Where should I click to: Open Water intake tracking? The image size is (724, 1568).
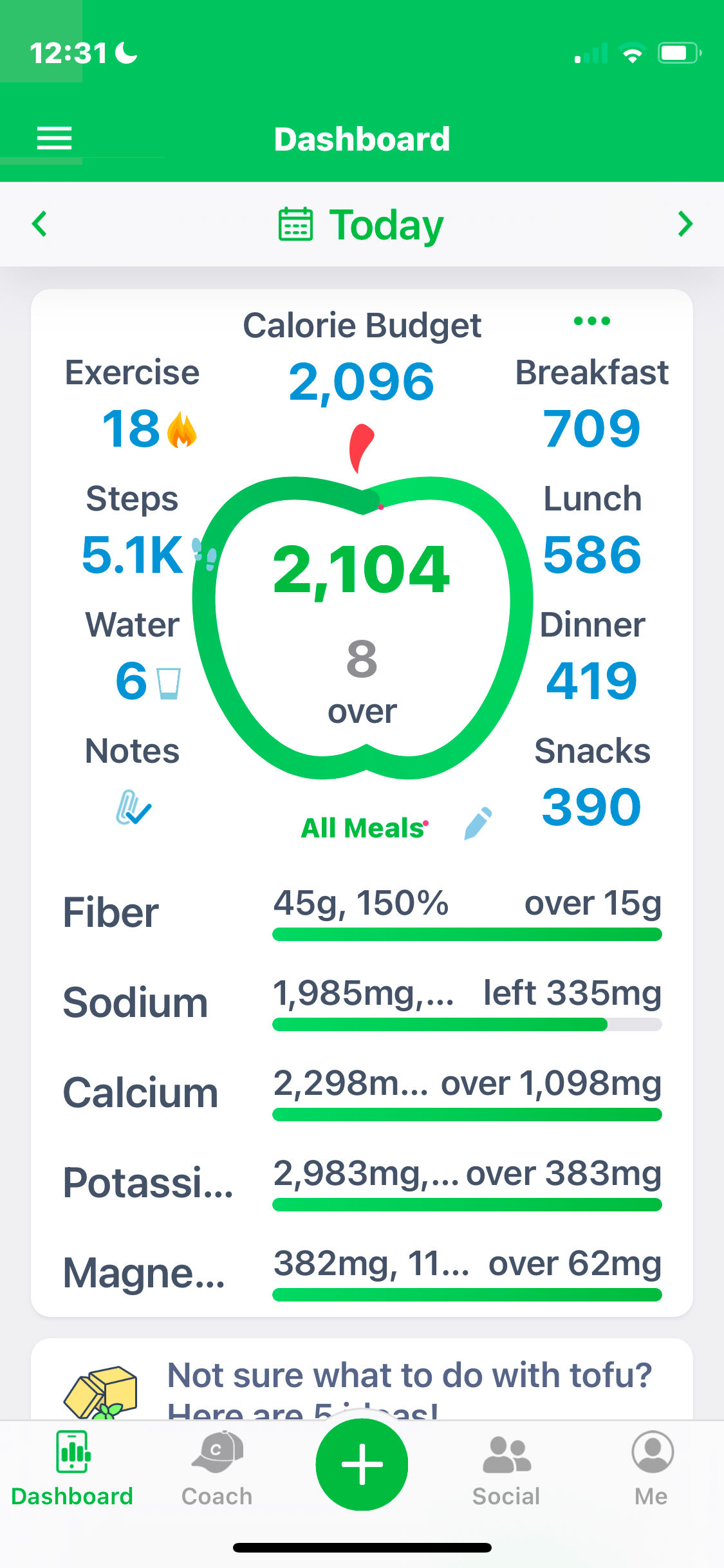[x=133, y=657]
